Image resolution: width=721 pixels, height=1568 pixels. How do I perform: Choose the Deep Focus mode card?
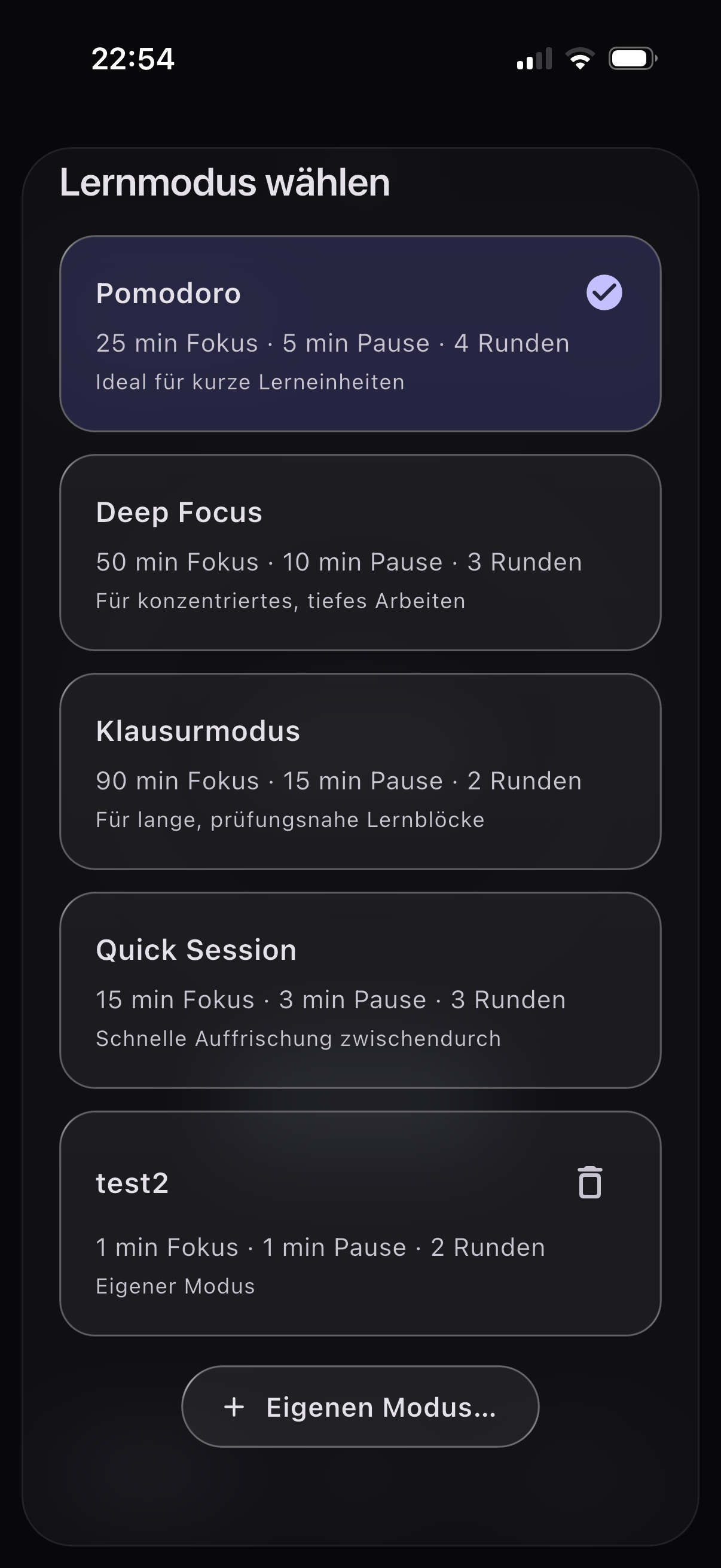coord(360,553)
